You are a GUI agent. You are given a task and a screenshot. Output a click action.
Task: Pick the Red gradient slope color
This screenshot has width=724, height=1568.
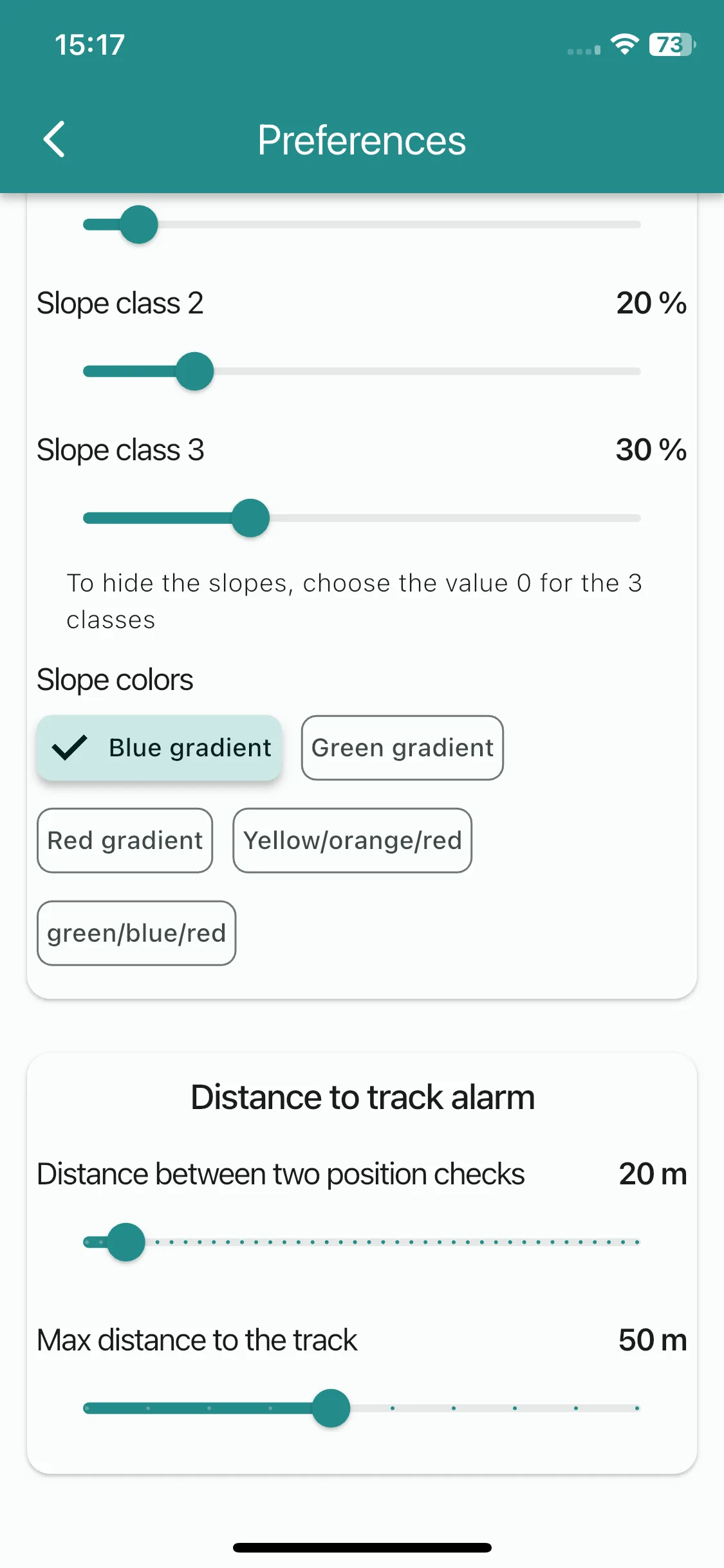125,841
